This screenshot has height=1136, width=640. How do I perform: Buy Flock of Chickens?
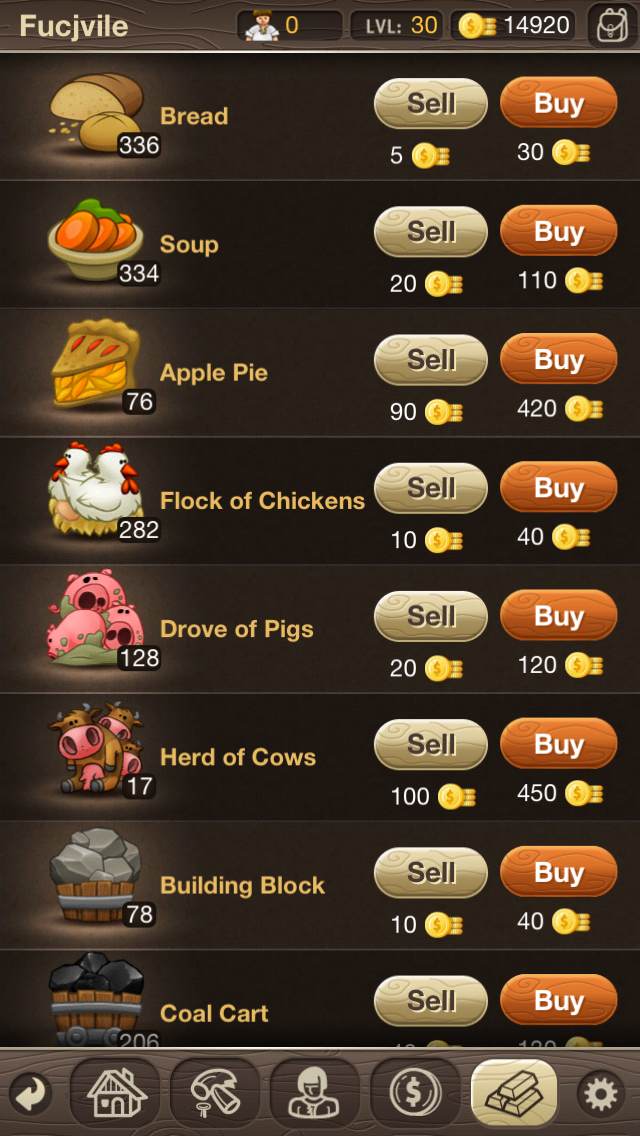click(x=558, y=487)
